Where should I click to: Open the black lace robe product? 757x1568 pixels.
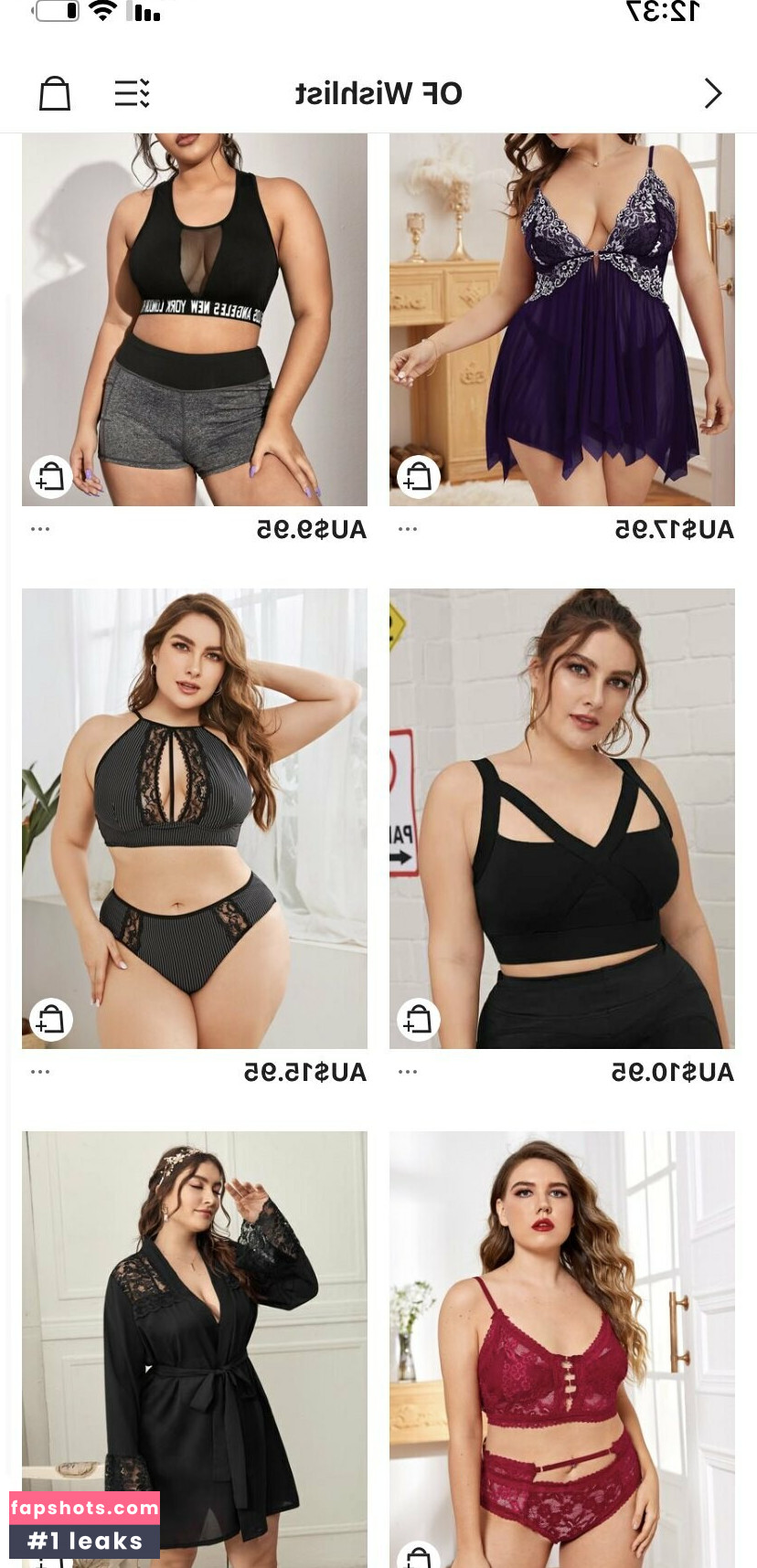pyautogui.click(x=195, y=1343)
